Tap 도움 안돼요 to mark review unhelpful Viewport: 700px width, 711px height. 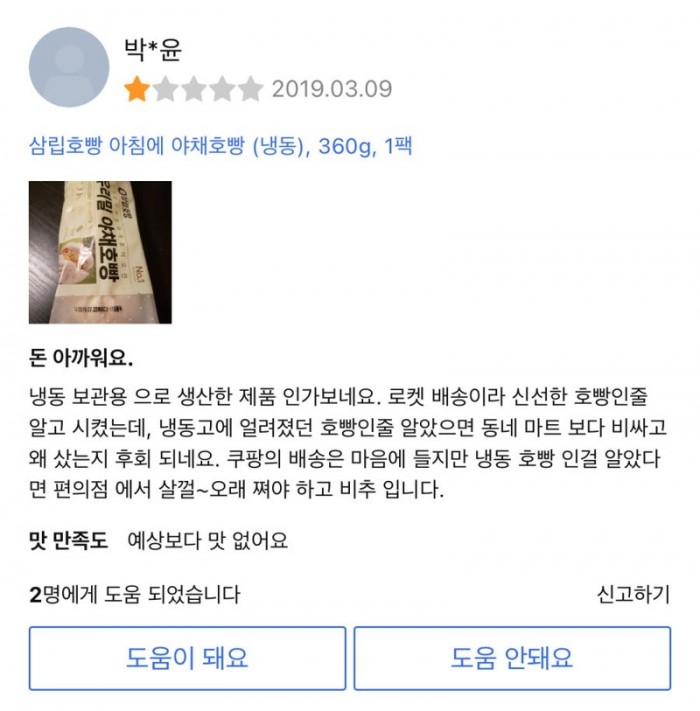pyautogui.click(x=512, y=658)
